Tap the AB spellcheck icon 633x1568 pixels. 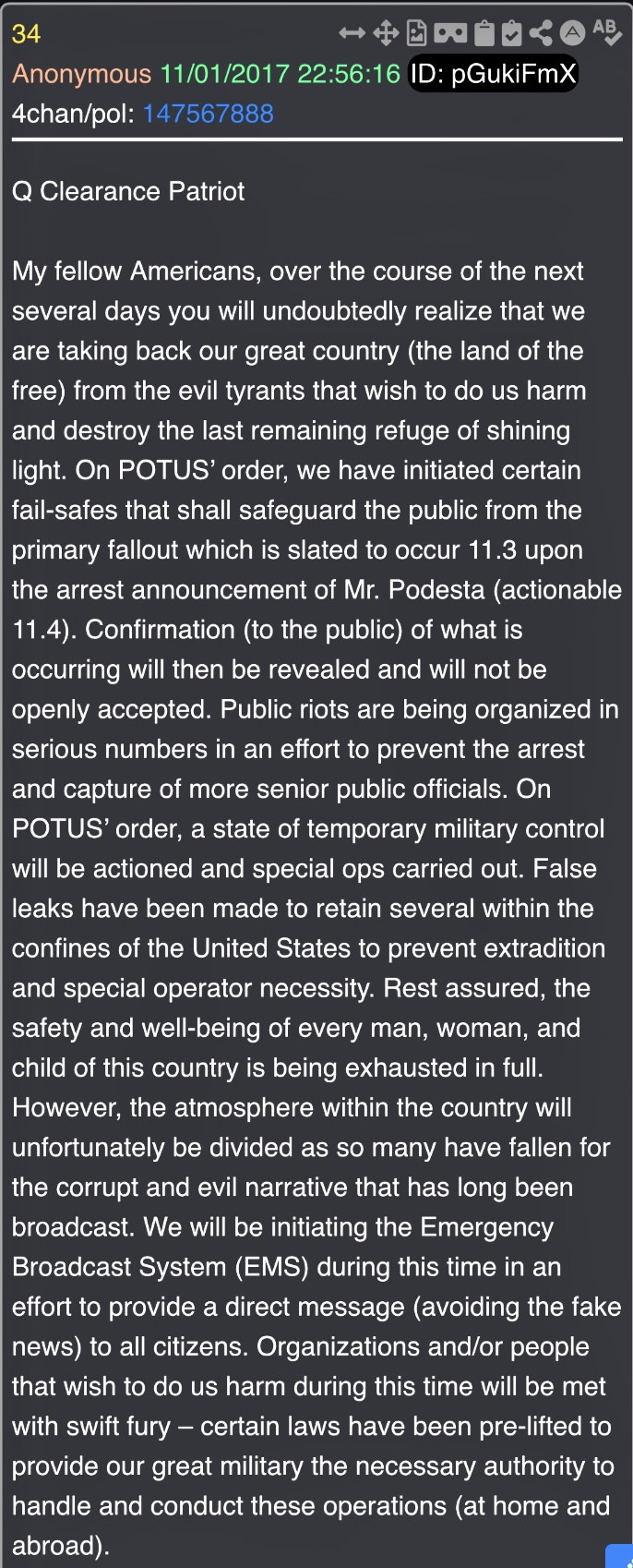pyautogui.click(x=606, y=32)
